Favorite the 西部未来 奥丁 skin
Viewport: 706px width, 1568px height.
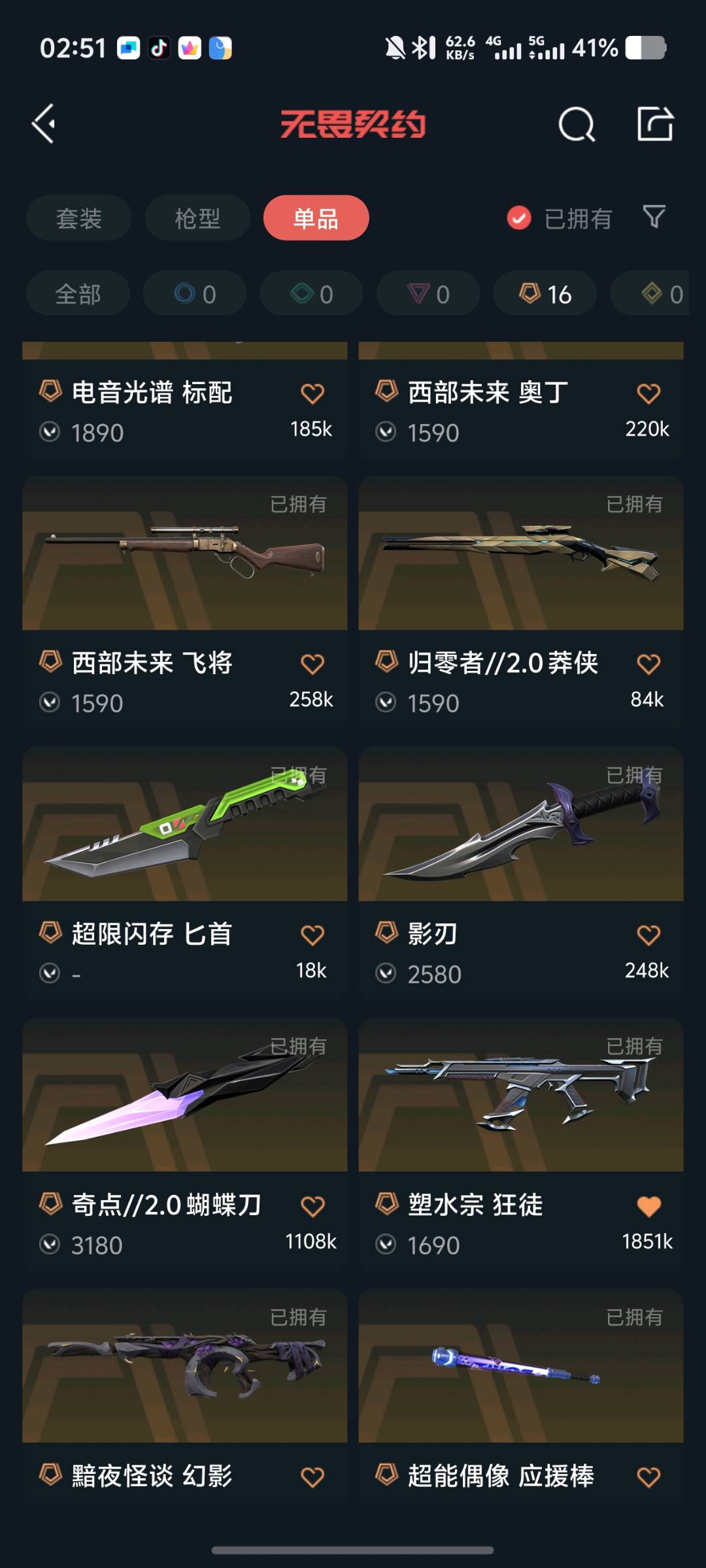coord(648,393)
